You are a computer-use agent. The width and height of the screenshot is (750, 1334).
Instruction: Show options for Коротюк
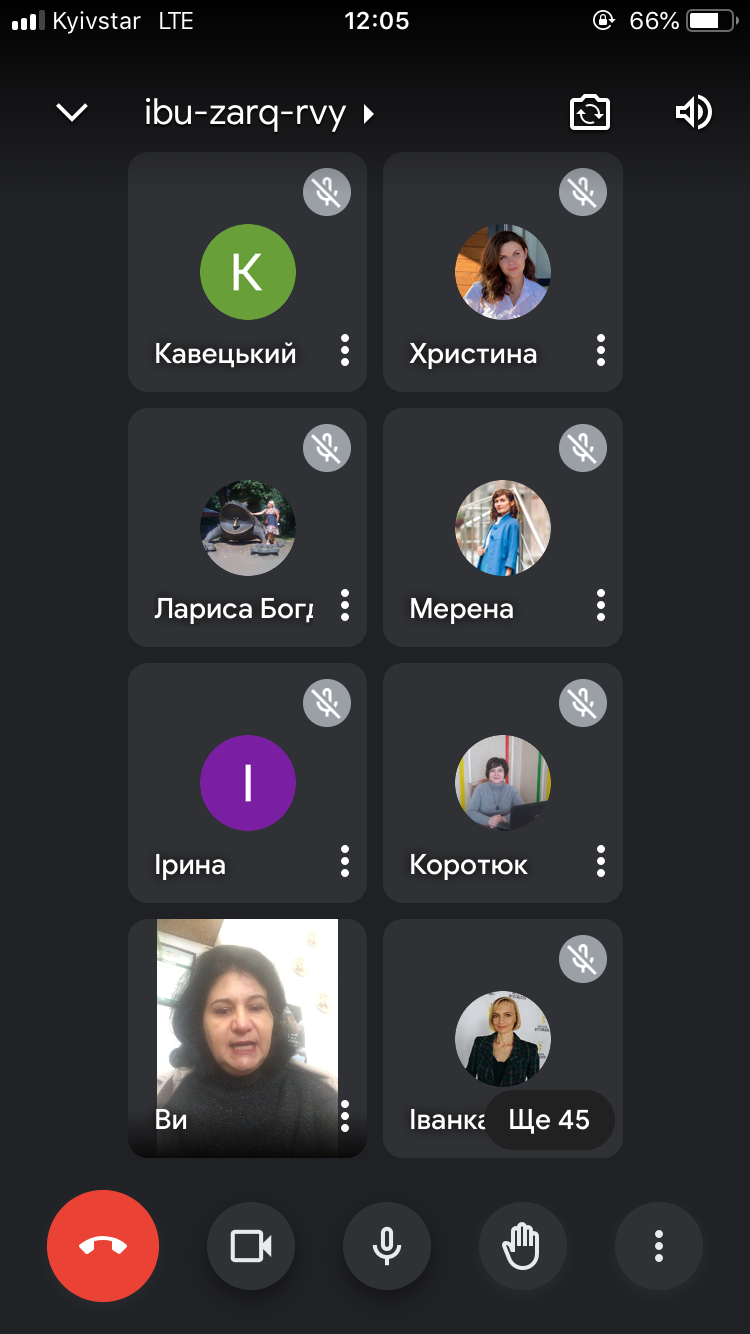tap(601, 861)
